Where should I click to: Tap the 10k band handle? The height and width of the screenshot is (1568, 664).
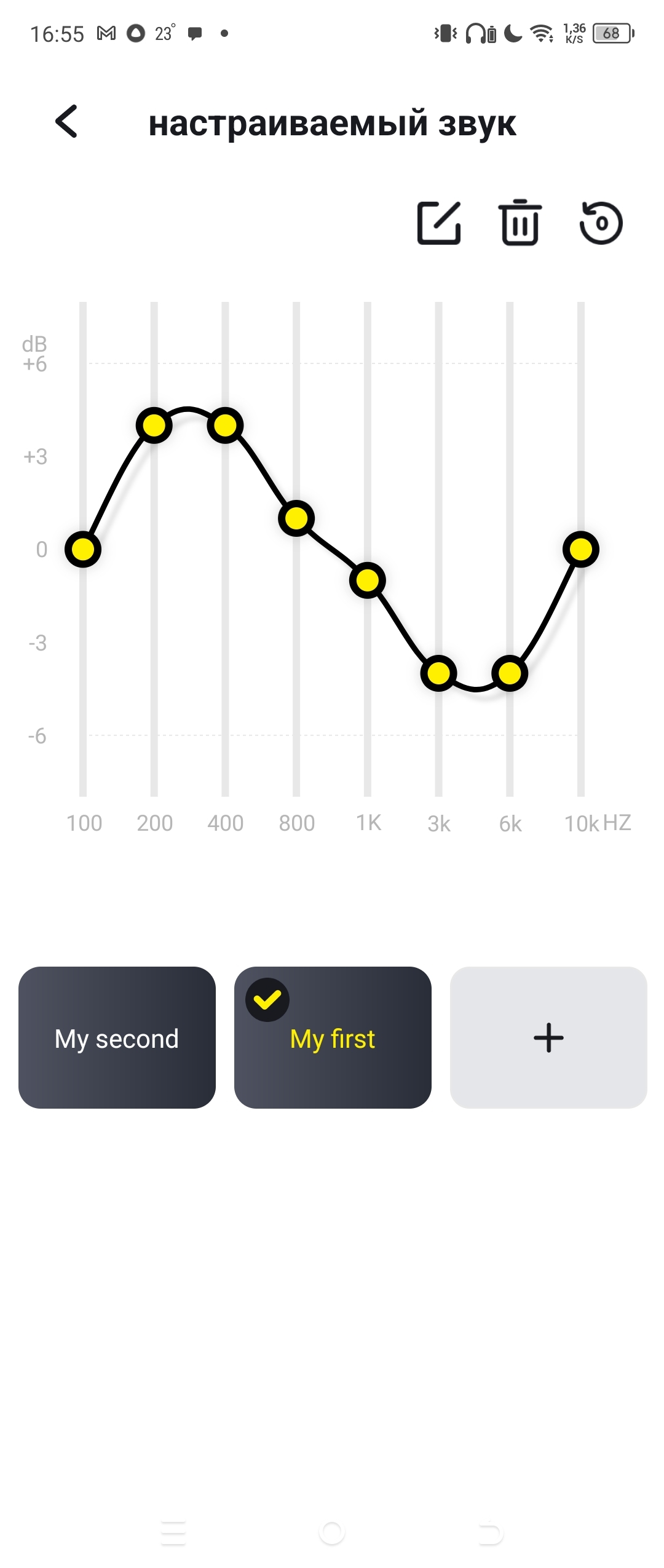point(581,549)
